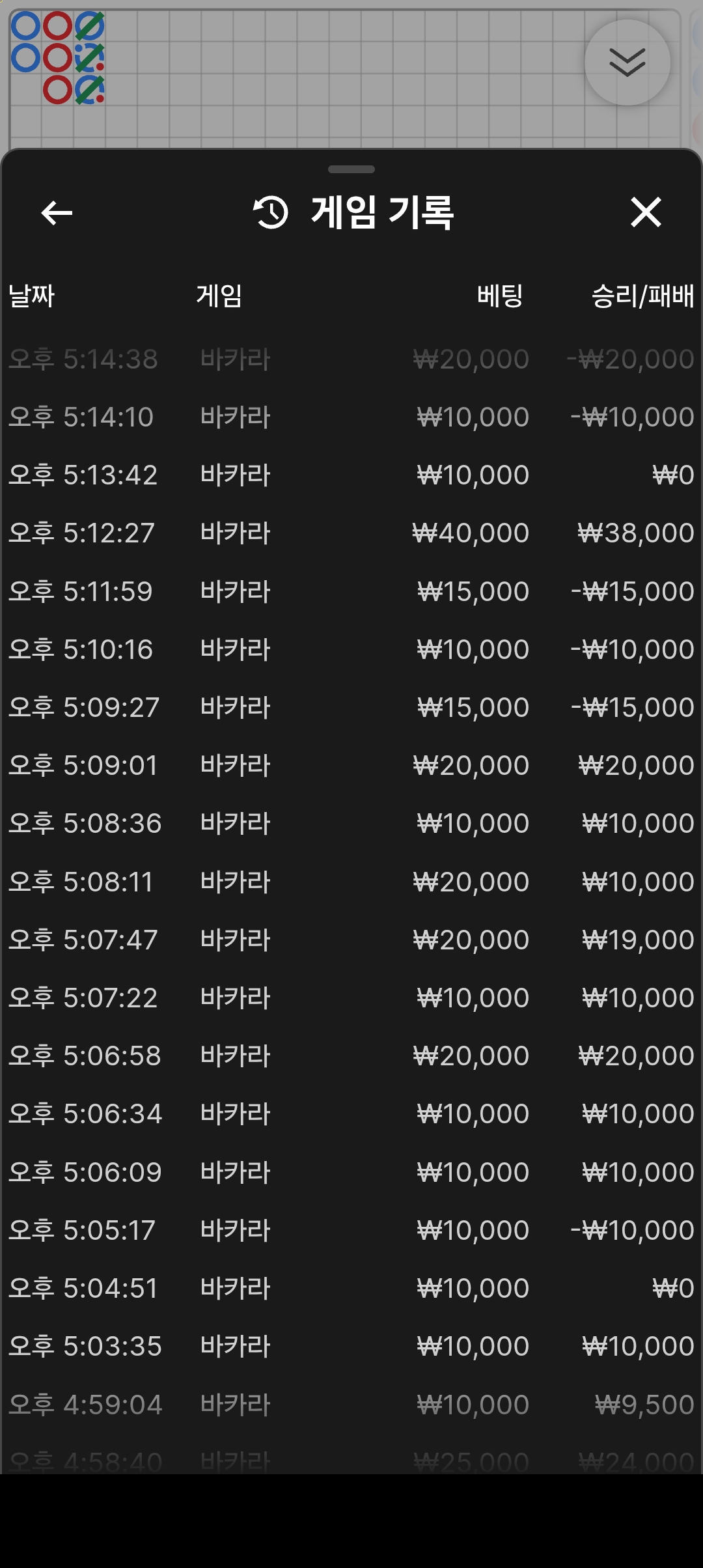The image size is (703, 1568).
Task: View details of the 오후 5:14:10 round
Action: (x=351, y=417)
